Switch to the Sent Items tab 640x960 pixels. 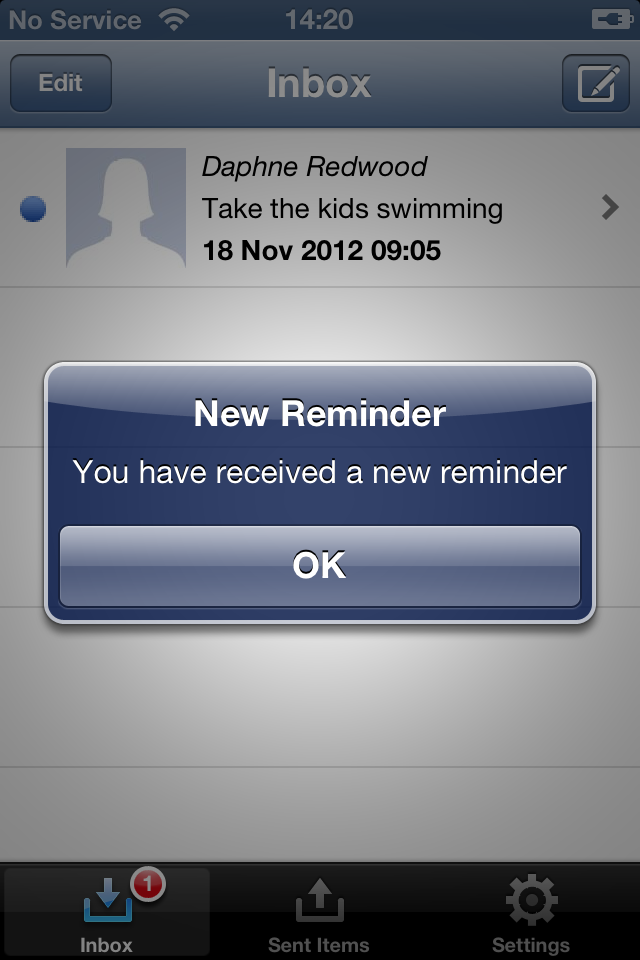319,912
